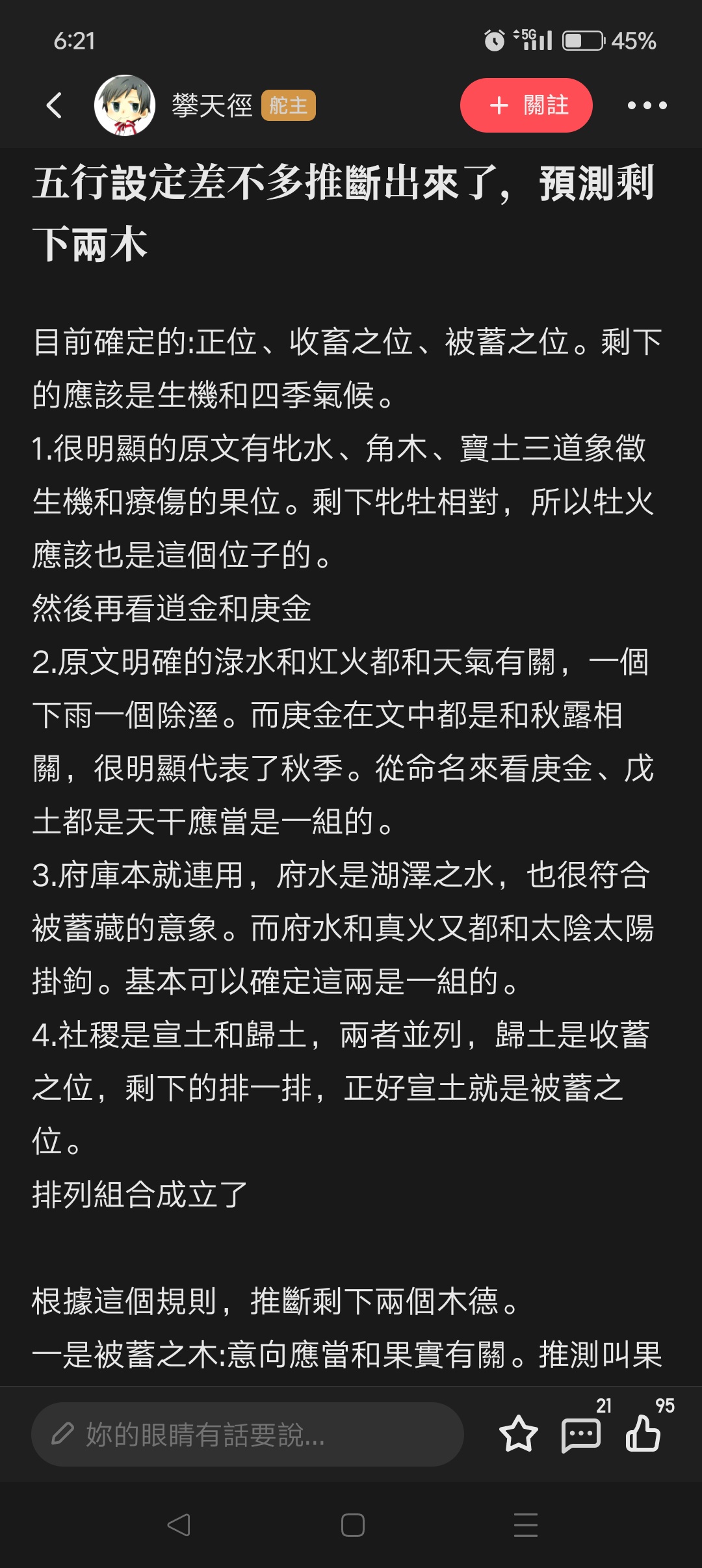The height and width of the screenshot is (1568, 702).
Task: Tap the comment input field
Action: (247, 1434)
